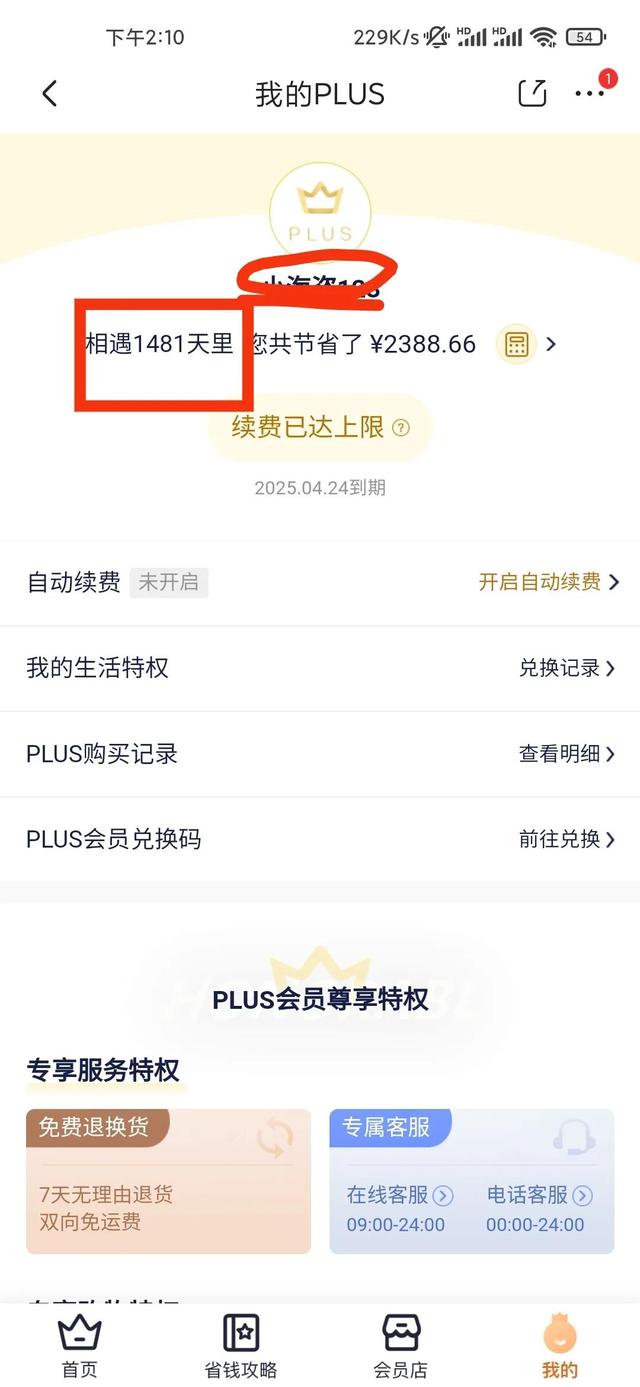Image resolution: width=640 pixels, height=1387 pixels.
Task: Open the three-dot overflow menu
Action: click(x=589, y=93)
